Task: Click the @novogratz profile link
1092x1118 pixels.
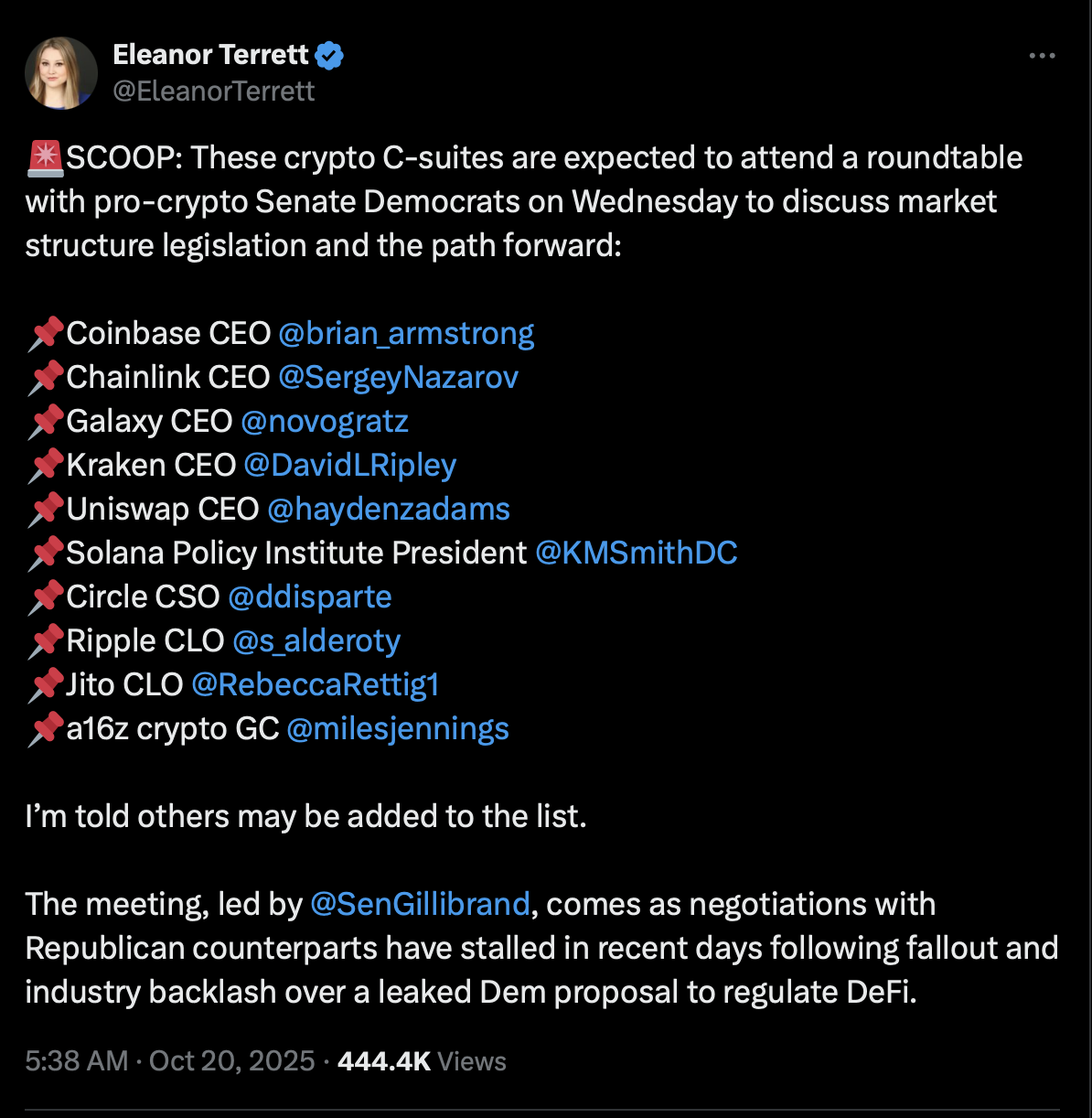Action: pyautogui.click(x=324, y=423)
